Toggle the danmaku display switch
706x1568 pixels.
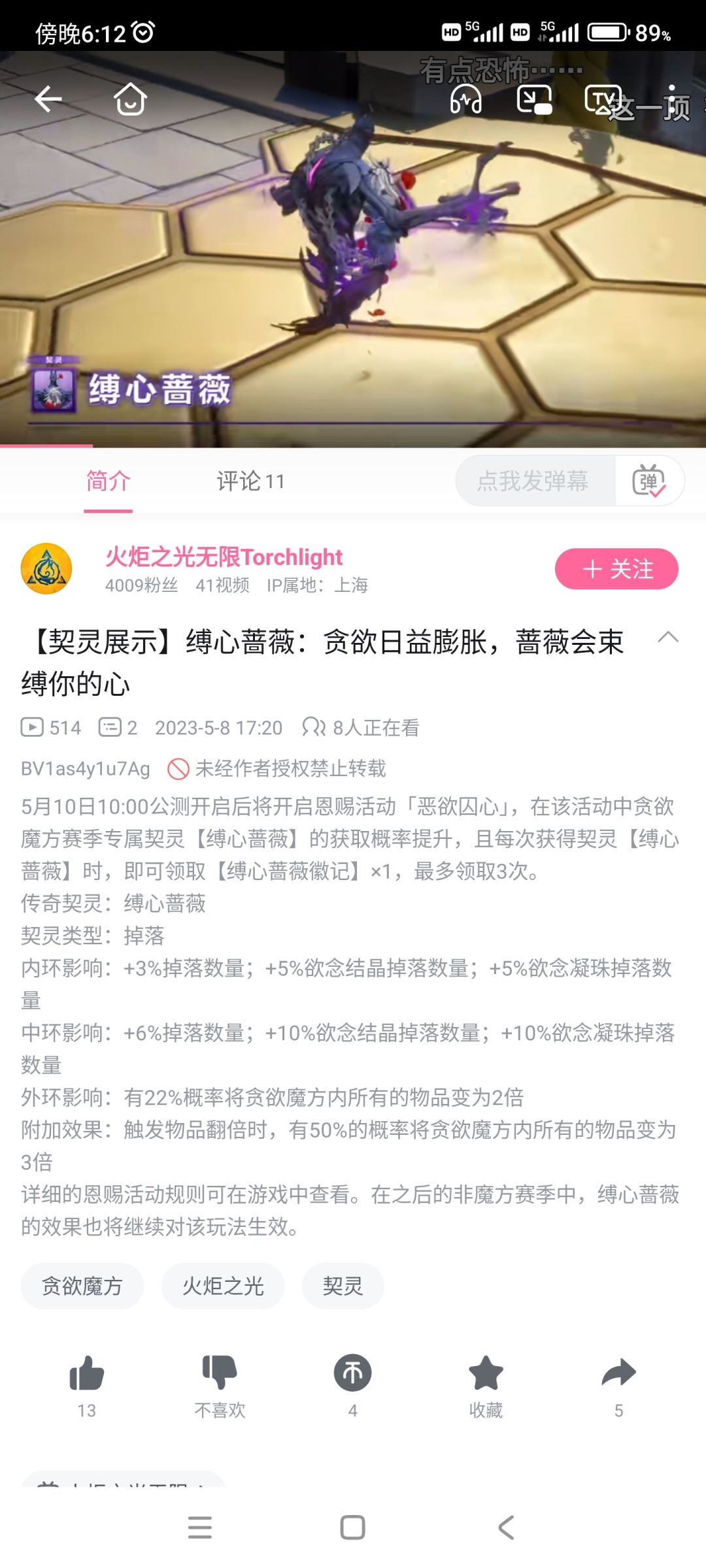click(x=652, y=480)
